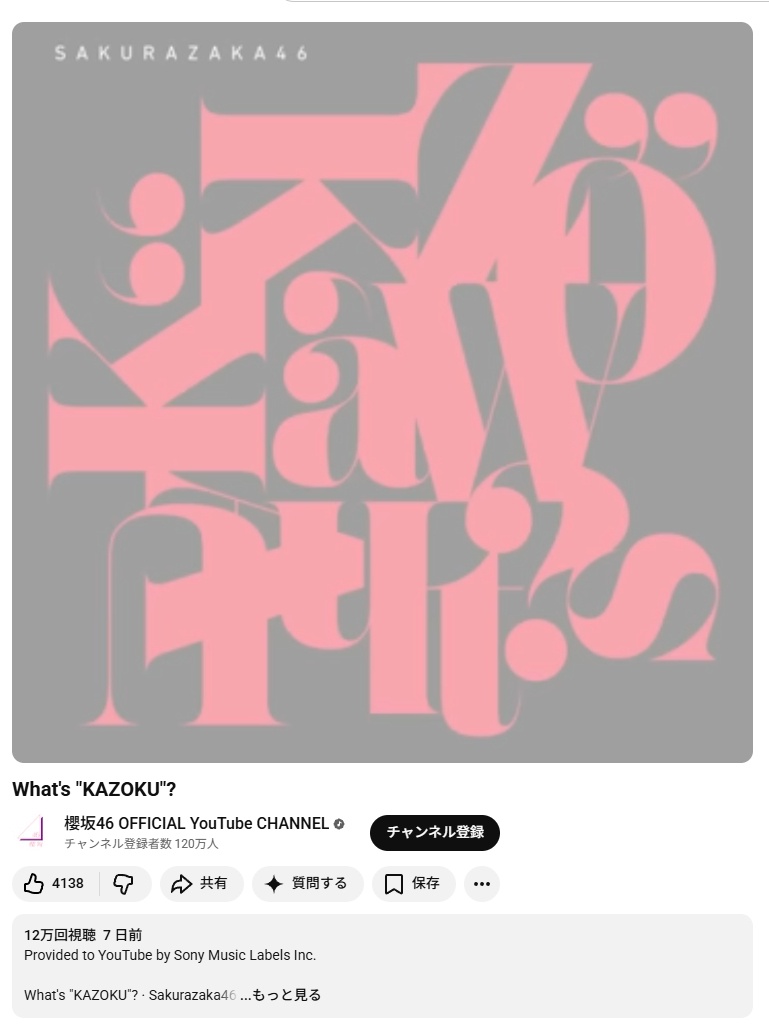The width and height of the screenshot is (769, 1026).
Task: Subscribe with the チャンネル登録 button
Action: pyautogui.click(x=434, y=832)
